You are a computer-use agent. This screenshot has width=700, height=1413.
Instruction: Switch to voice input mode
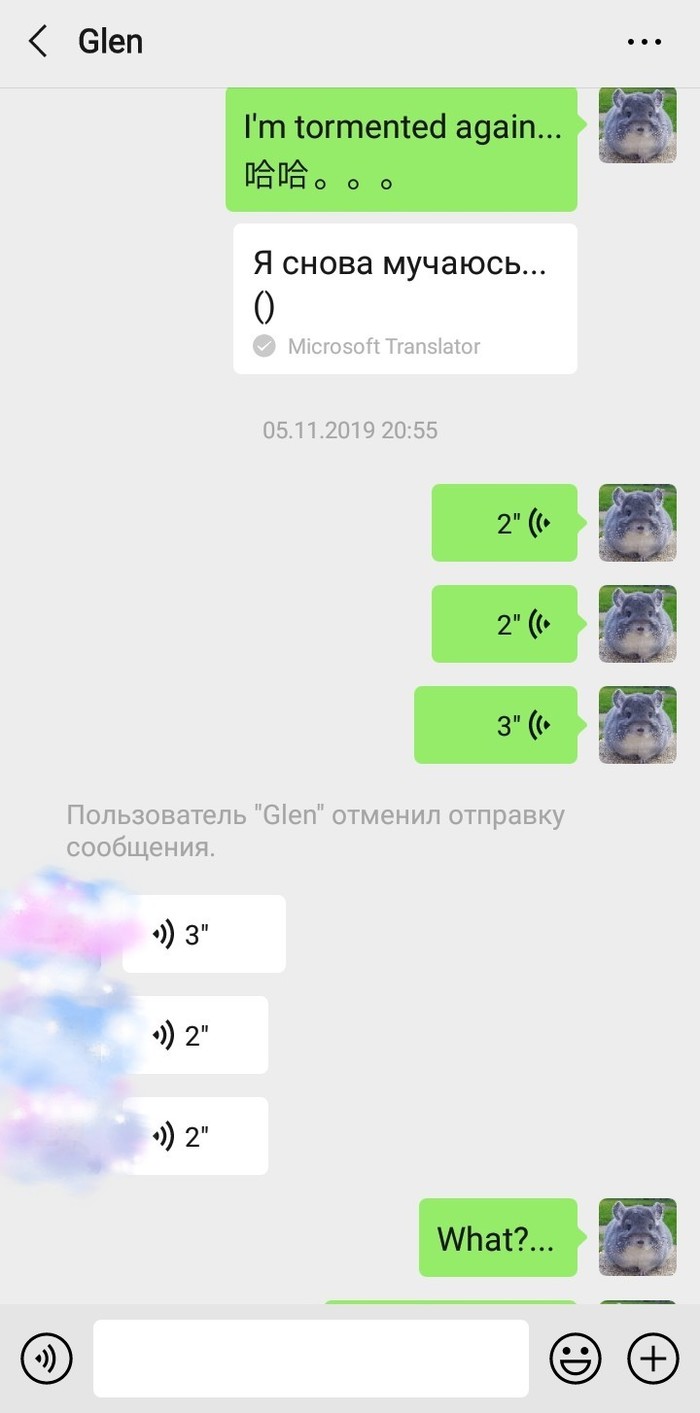(x=46, y=1358)
